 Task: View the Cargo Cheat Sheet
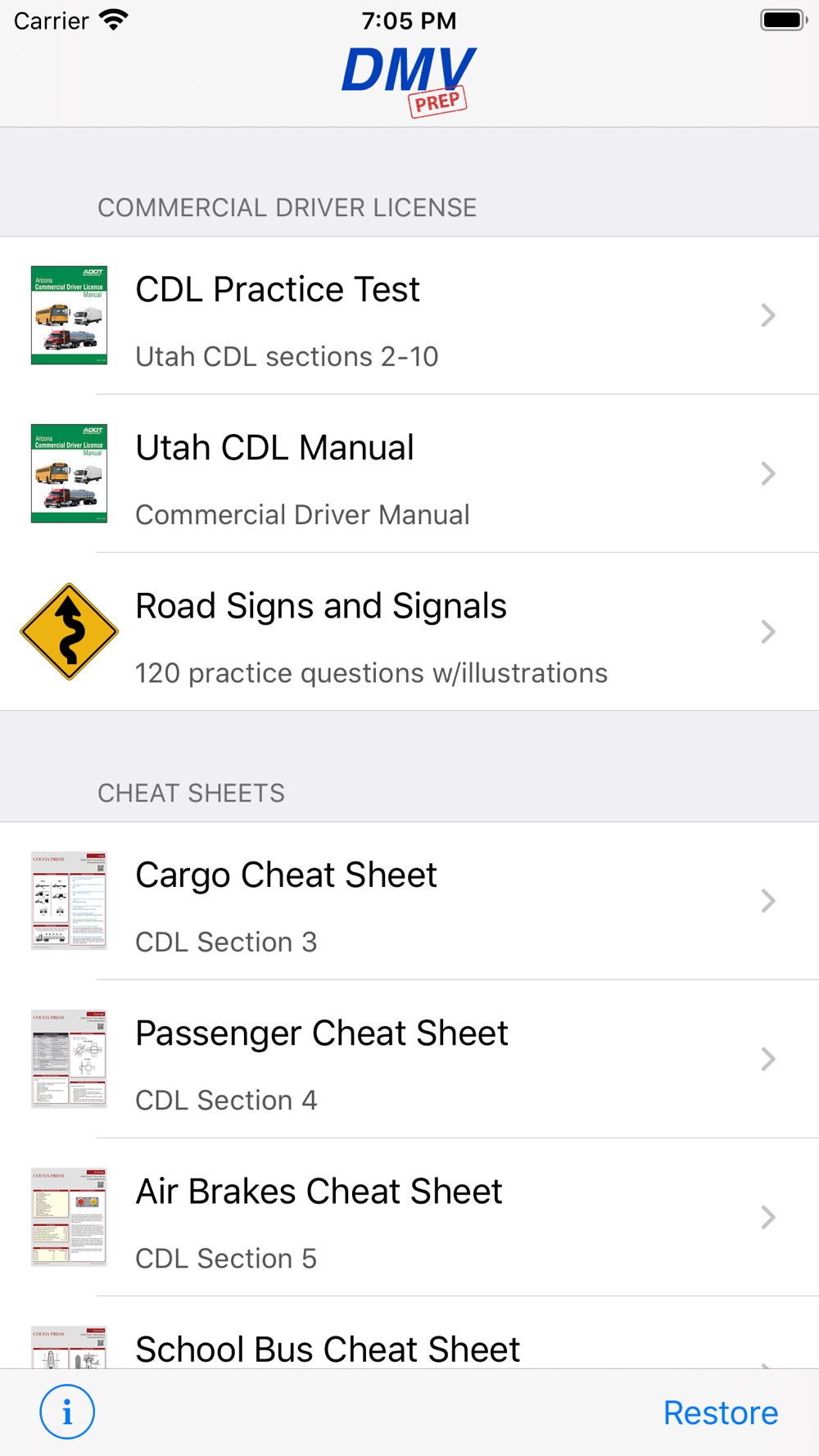pyautogui.click(x=409, y=901)
